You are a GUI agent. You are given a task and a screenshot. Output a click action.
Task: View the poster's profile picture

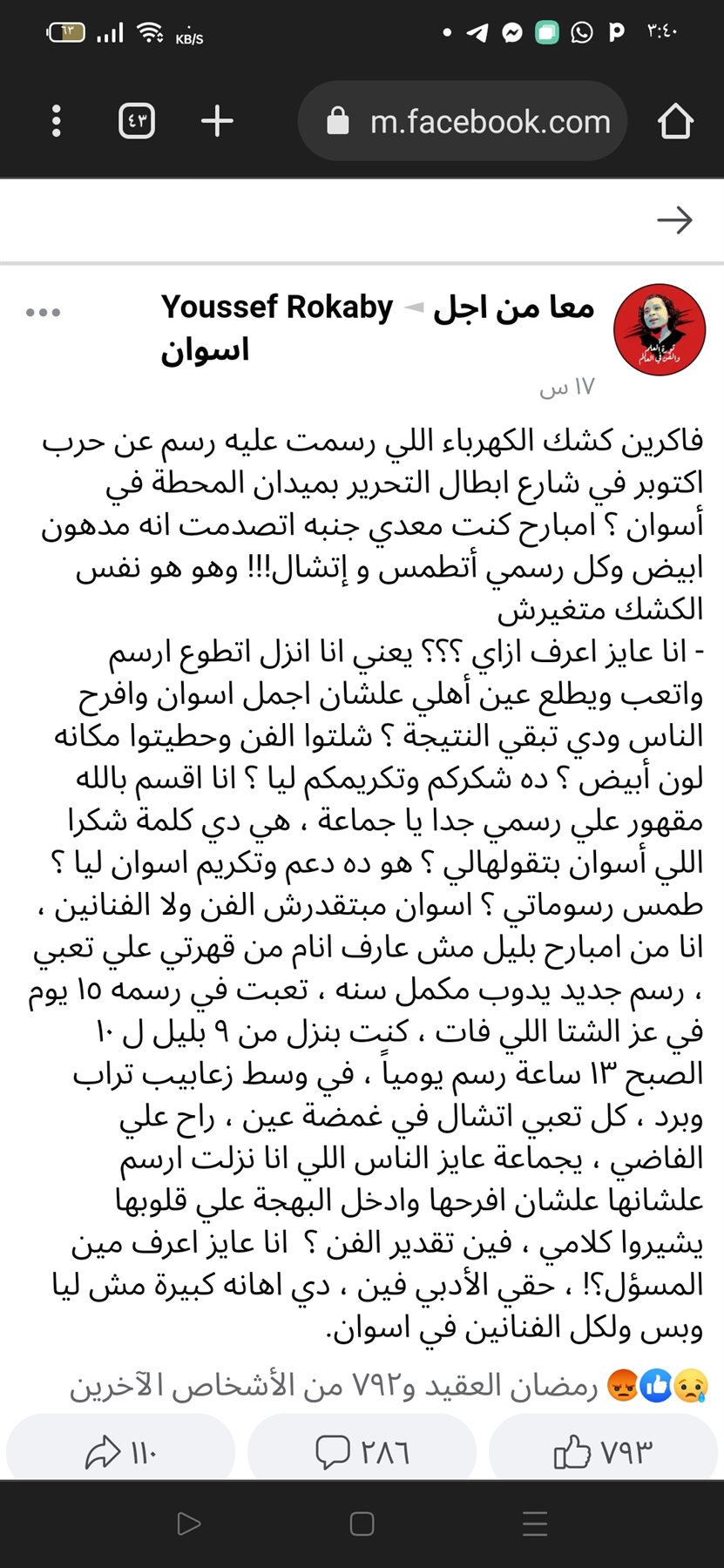coord(660,328)
